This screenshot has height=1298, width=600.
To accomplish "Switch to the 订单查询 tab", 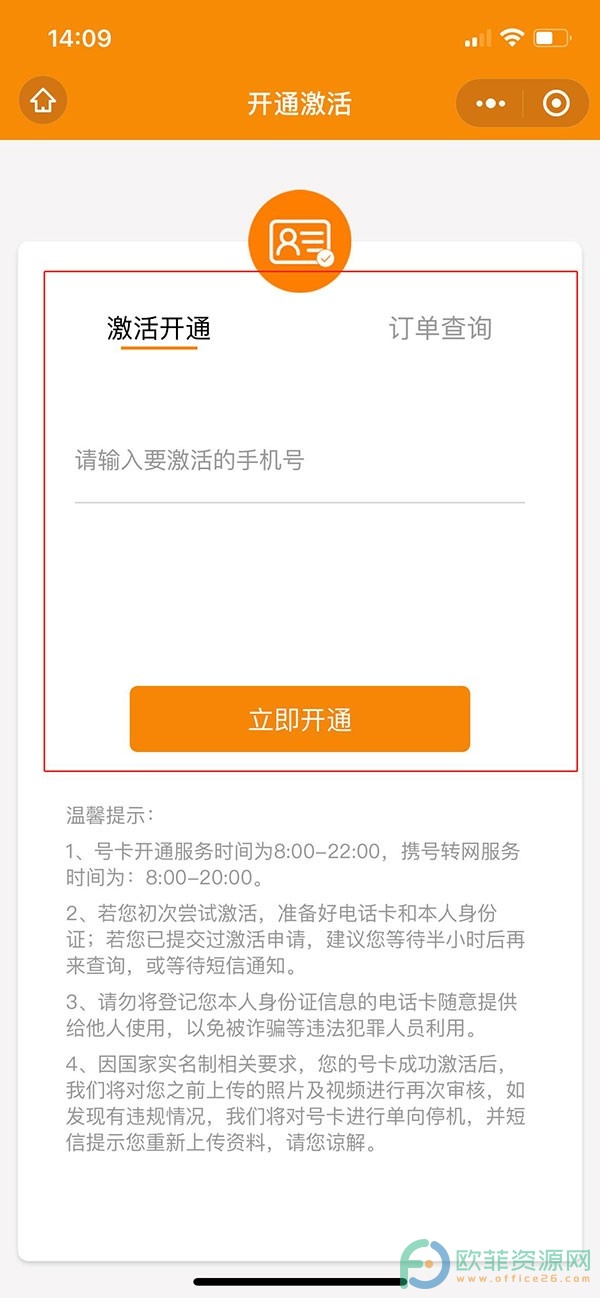I will coord(440,328).
